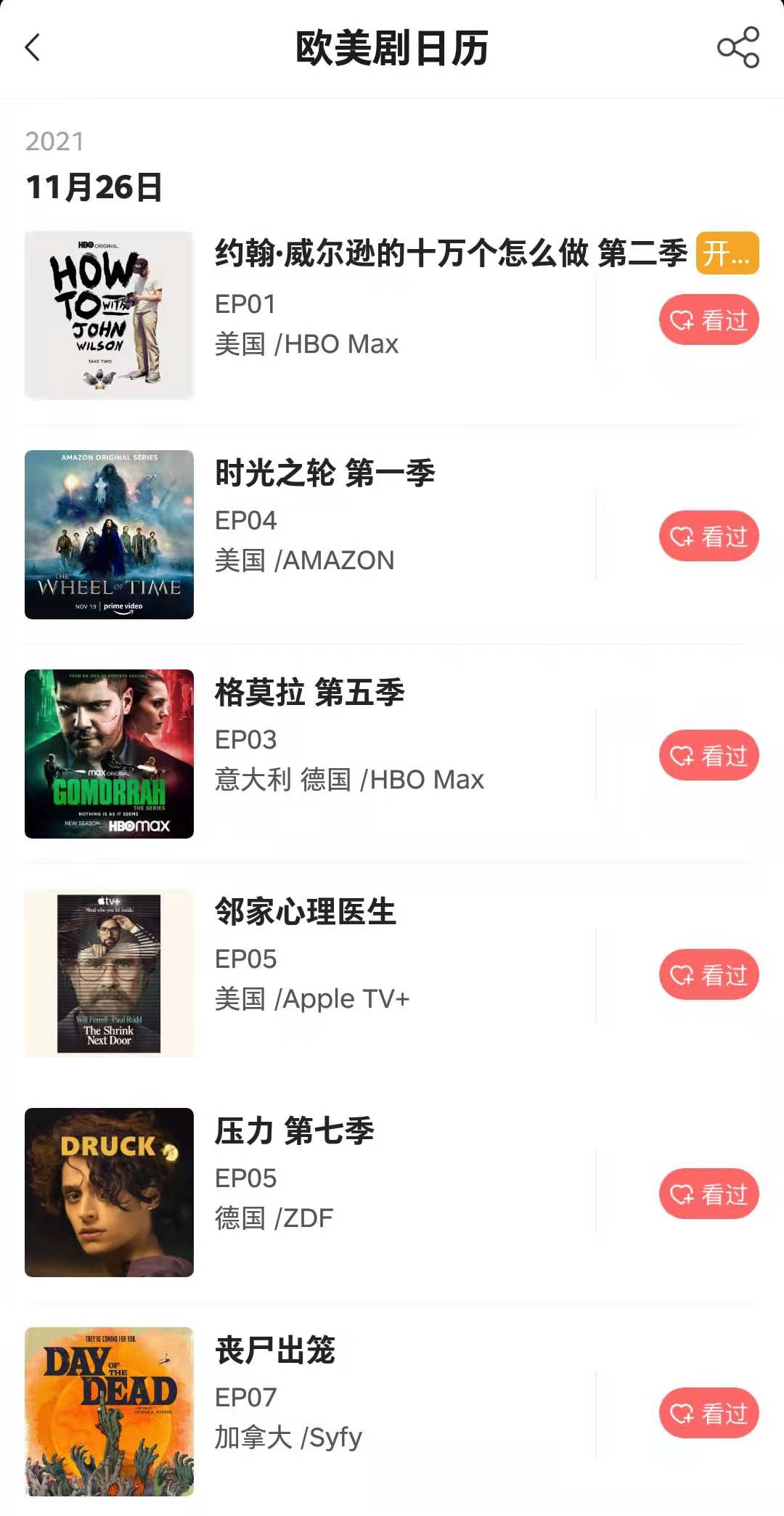Viewport: 784px width, 1516px height.
Task: Tap the Druck poster
Action: (x=109, y=1192)
